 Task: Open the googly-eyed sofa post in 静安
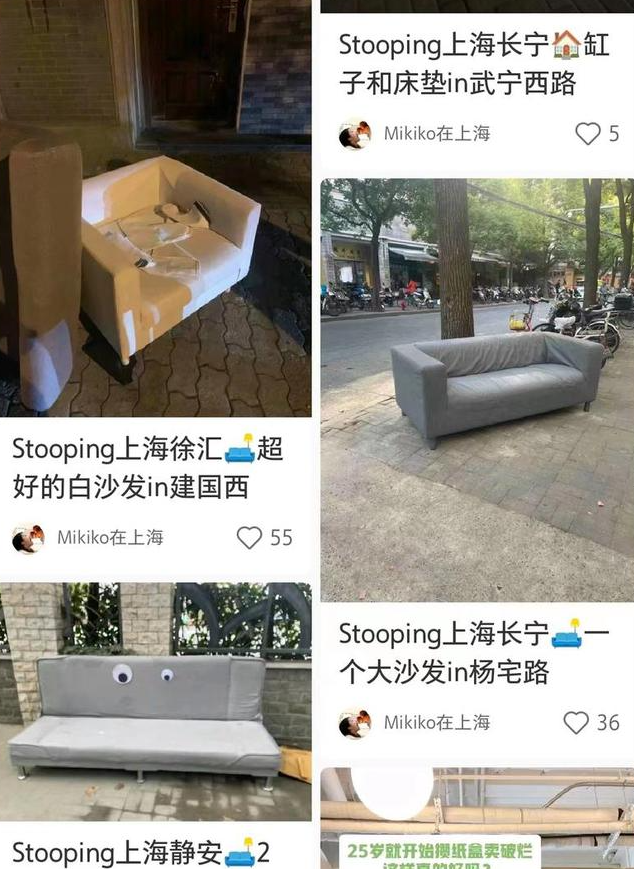pyautogui.click(x=155, y=700)
